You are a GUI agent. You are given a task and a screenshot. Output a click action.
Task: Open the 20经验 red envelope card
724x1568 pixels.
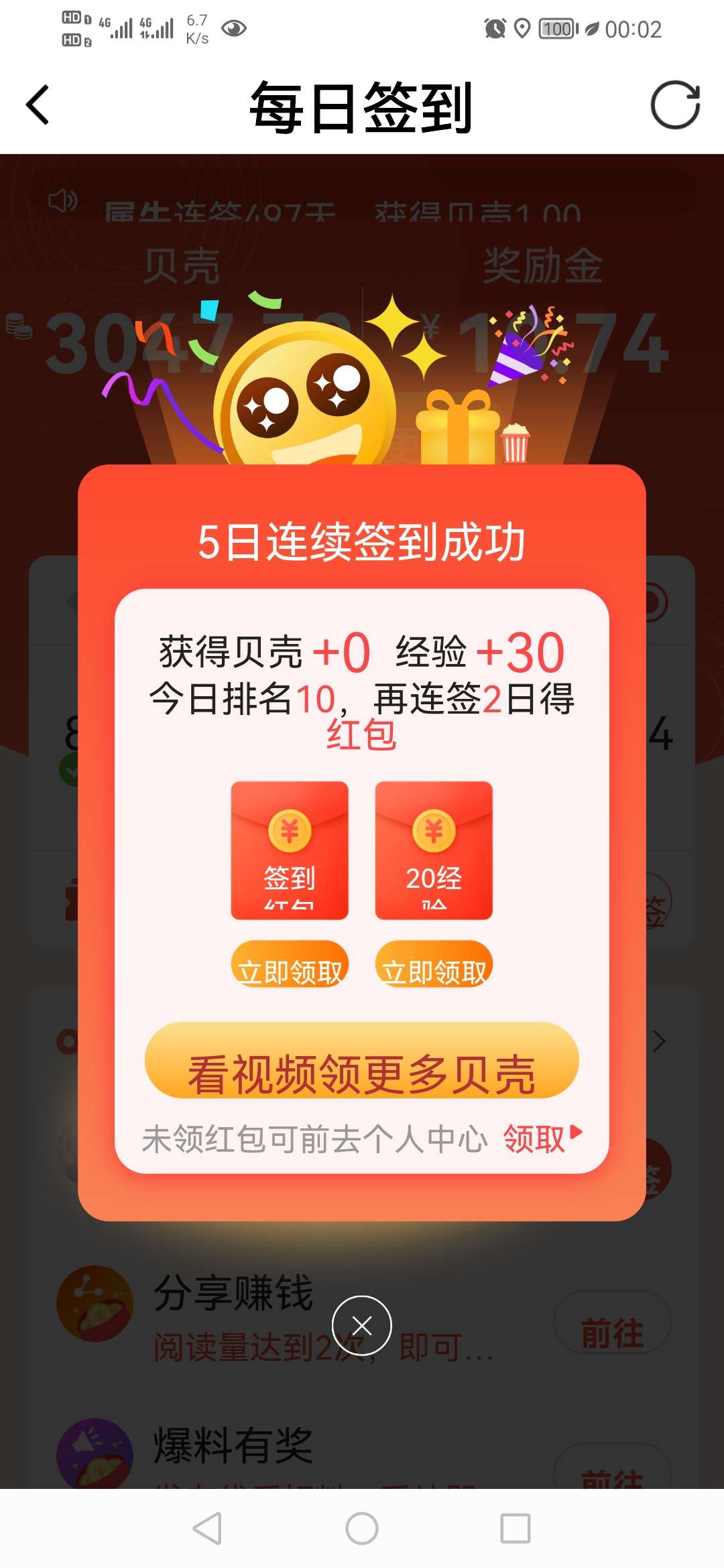click(x=434, y=850)
